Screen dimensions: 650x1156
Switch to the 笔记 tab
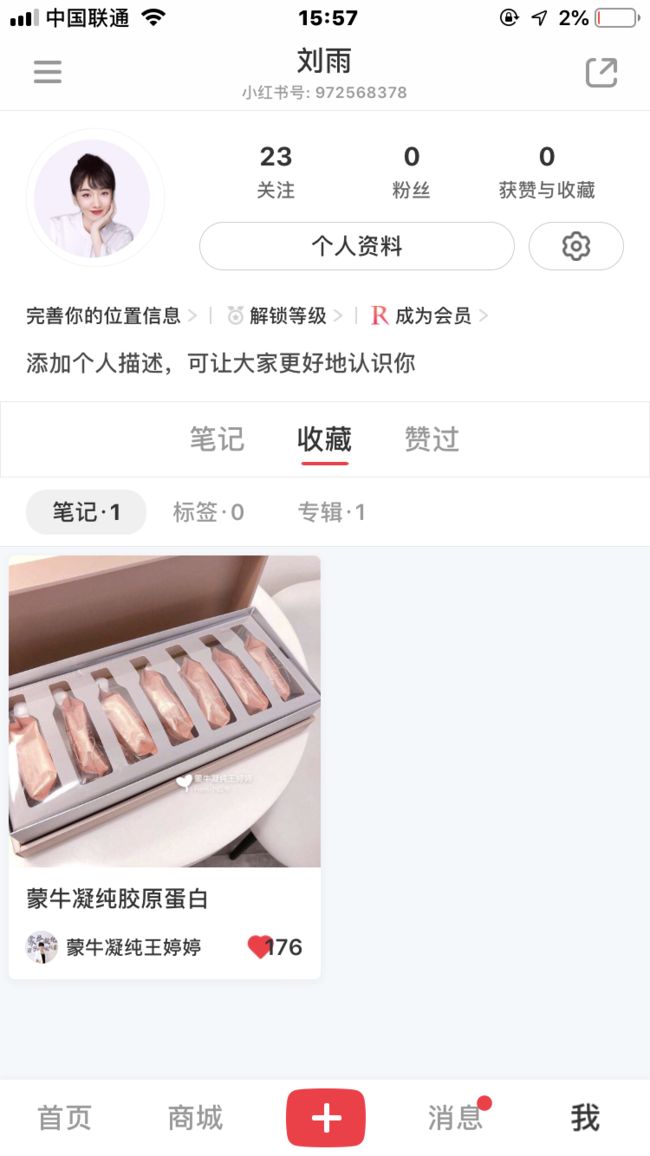click(217, 439)
